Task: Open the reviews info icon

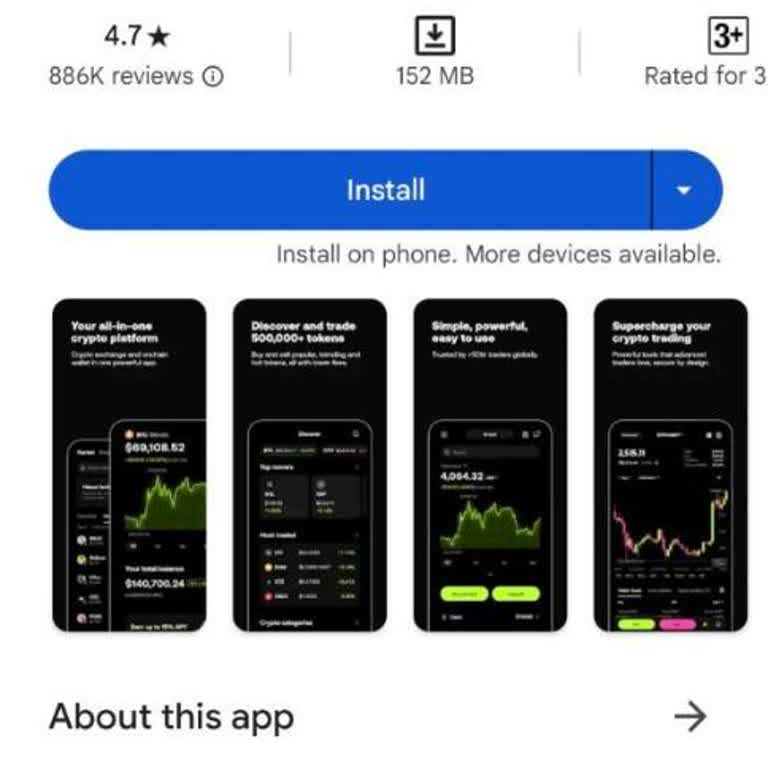Action: pyautogui.click(x=212, y=76)
